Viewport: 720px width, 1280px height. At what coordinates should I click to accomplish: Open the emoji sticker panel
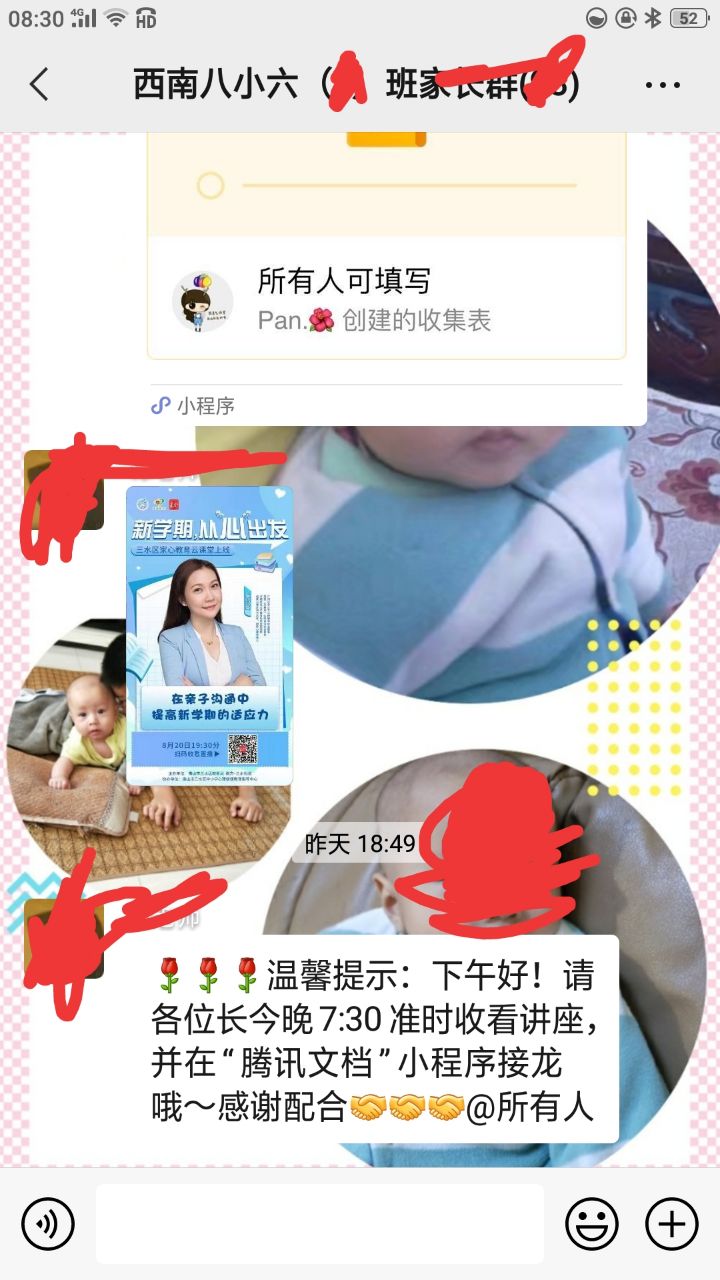591,1223
